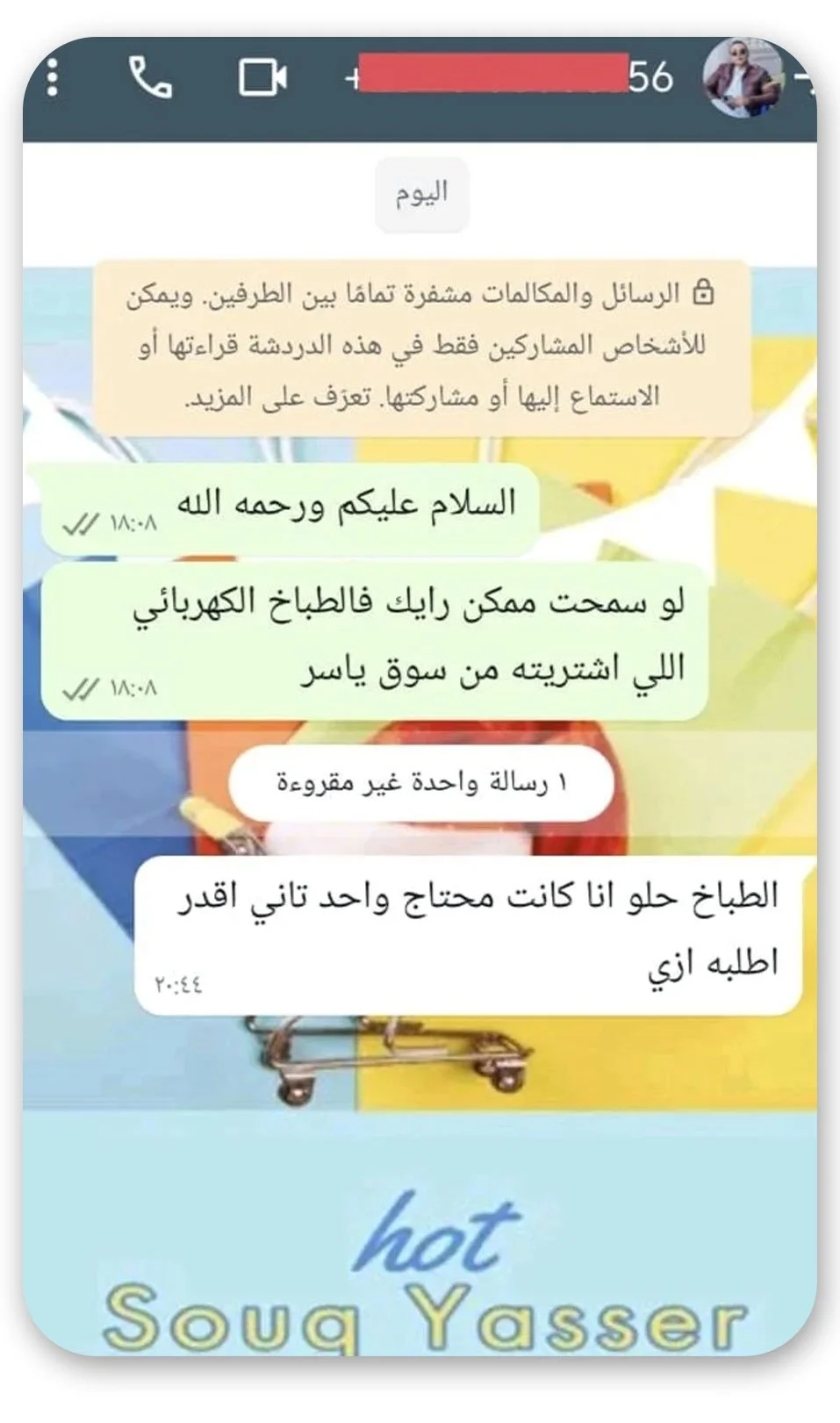View the contact's profile photo
The width and height of the screenshot is (840, 1423).
743,77
